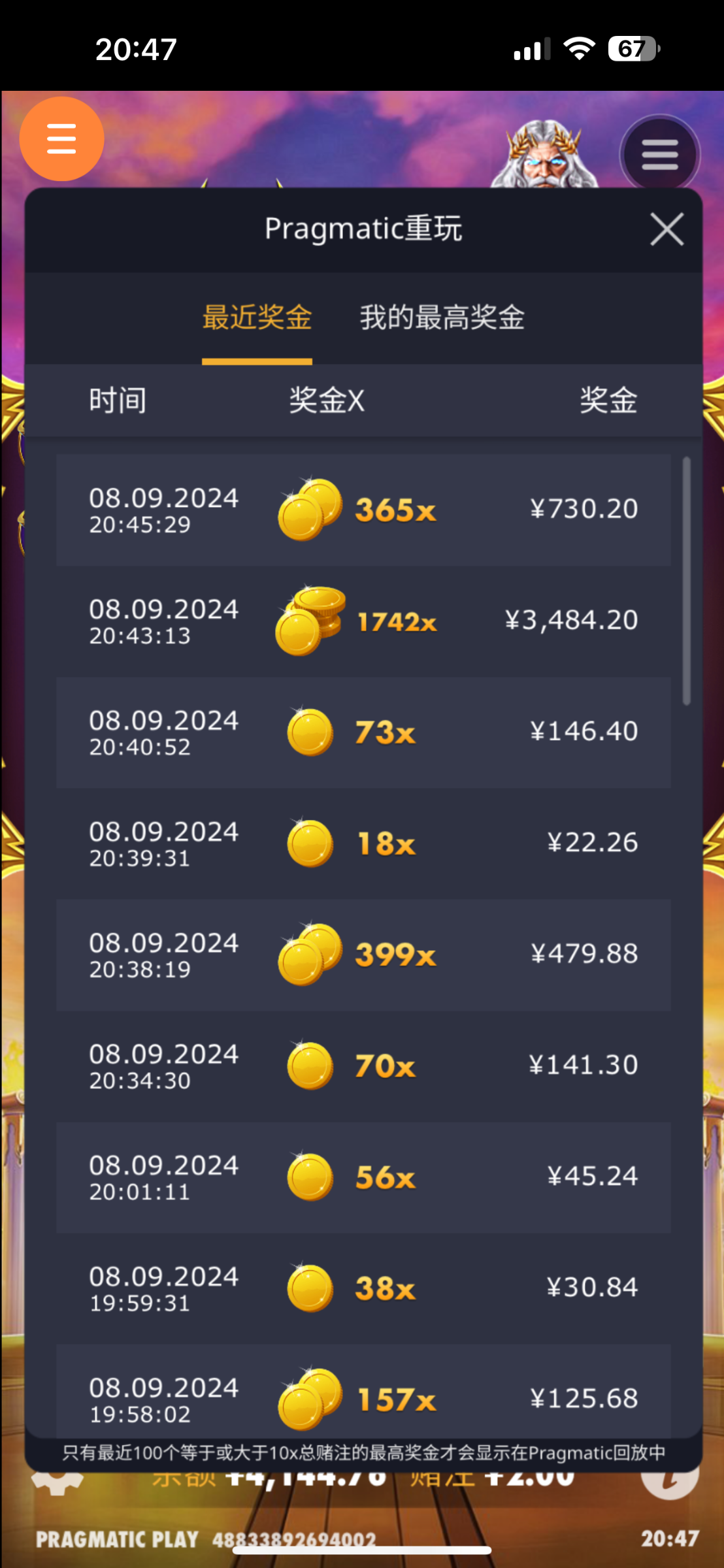Close the Pragmatic重玩 dialog
Viewport: 724px width, 1568px height.
point(666,229)
